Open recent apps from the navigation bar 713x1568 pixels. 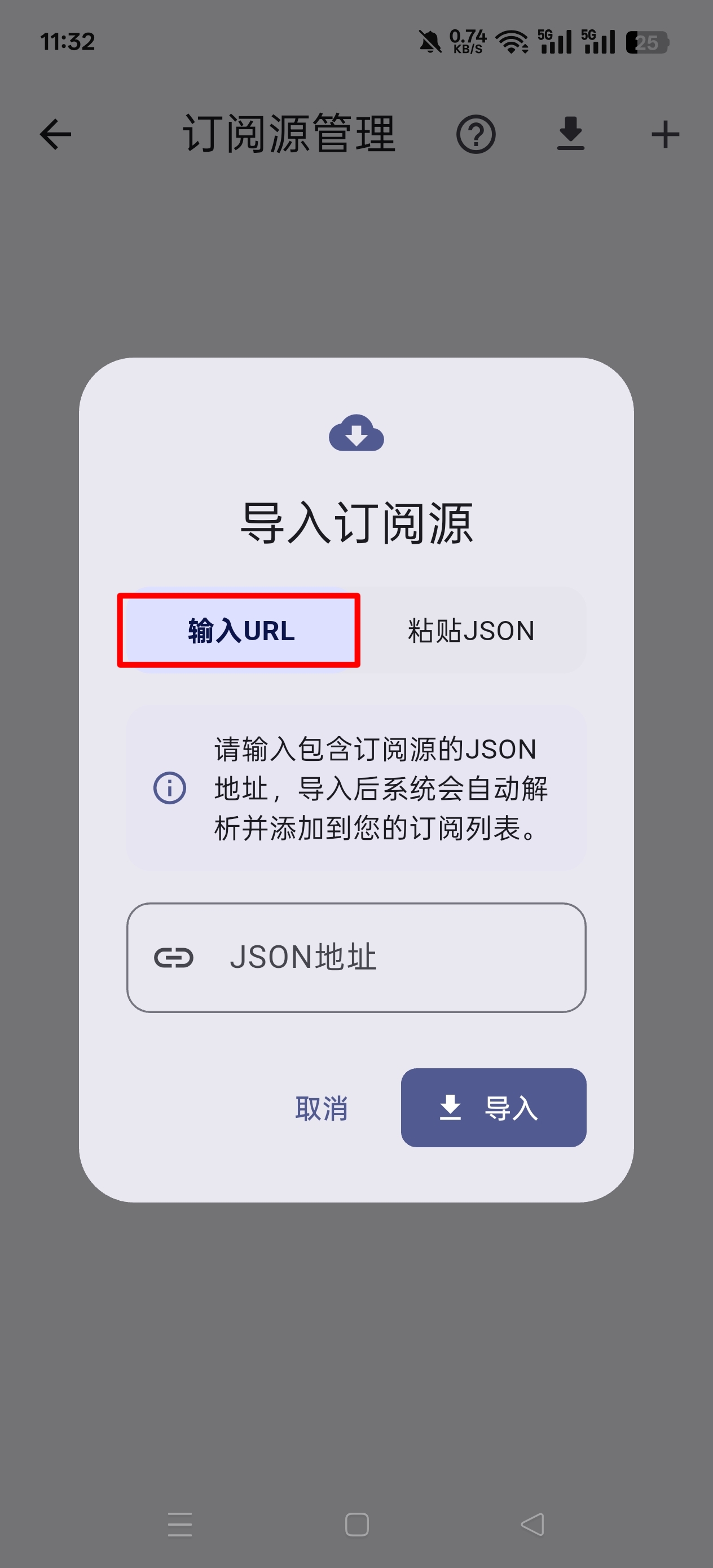(179, 1524)
